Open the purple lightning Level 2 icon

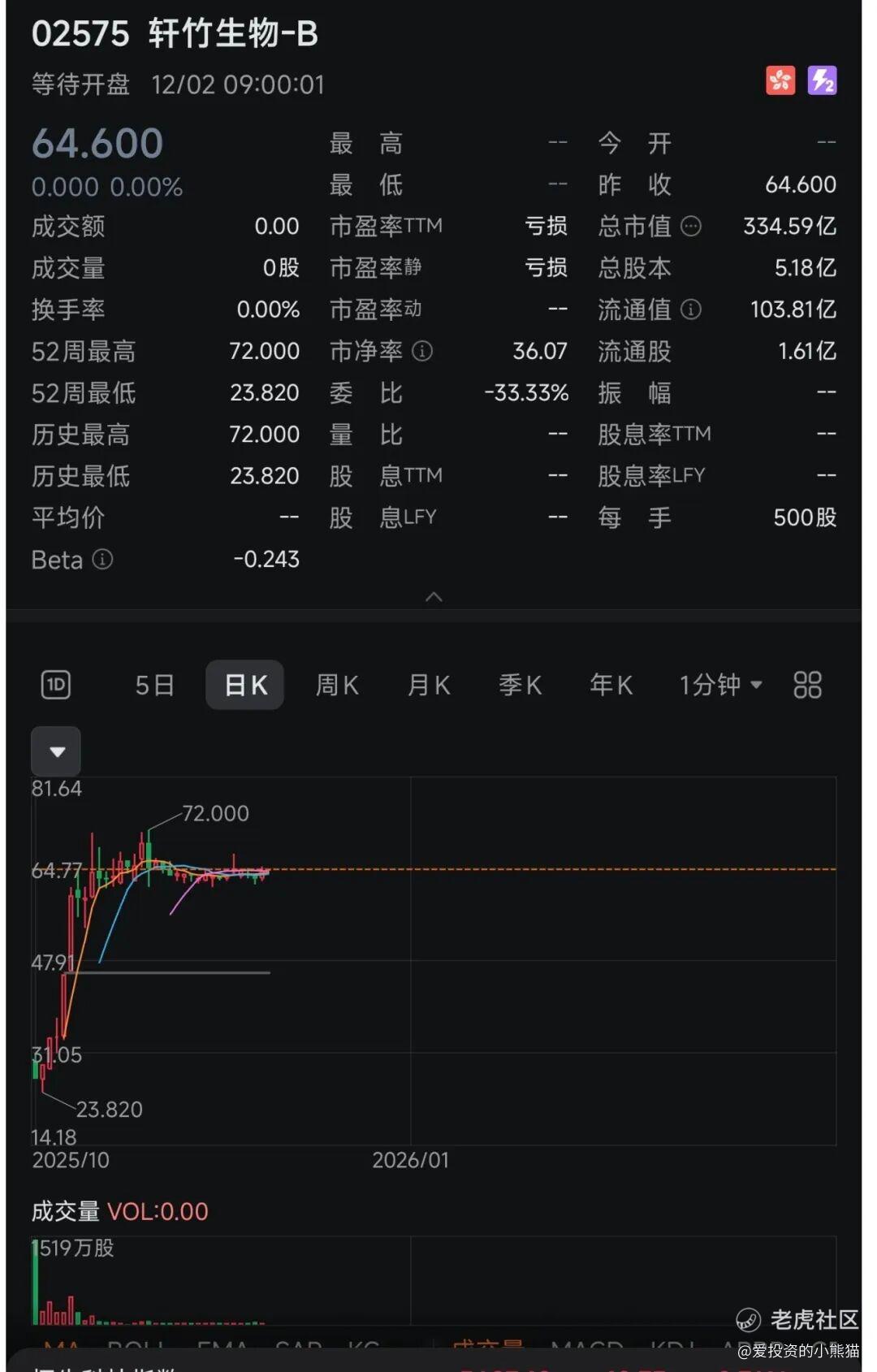point(822,80)
